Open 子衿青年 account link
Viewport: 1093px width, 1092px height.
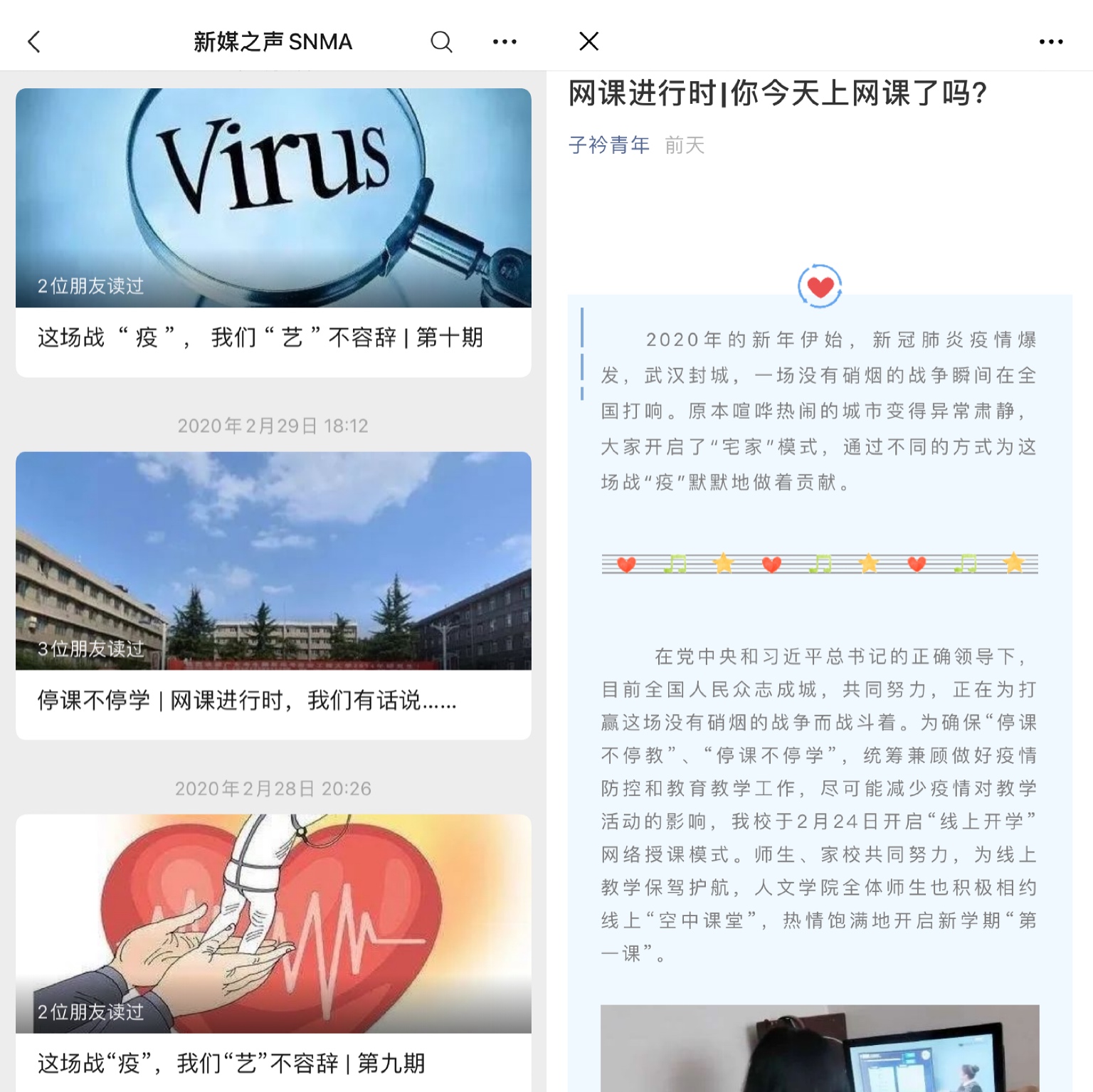(608, 145)
